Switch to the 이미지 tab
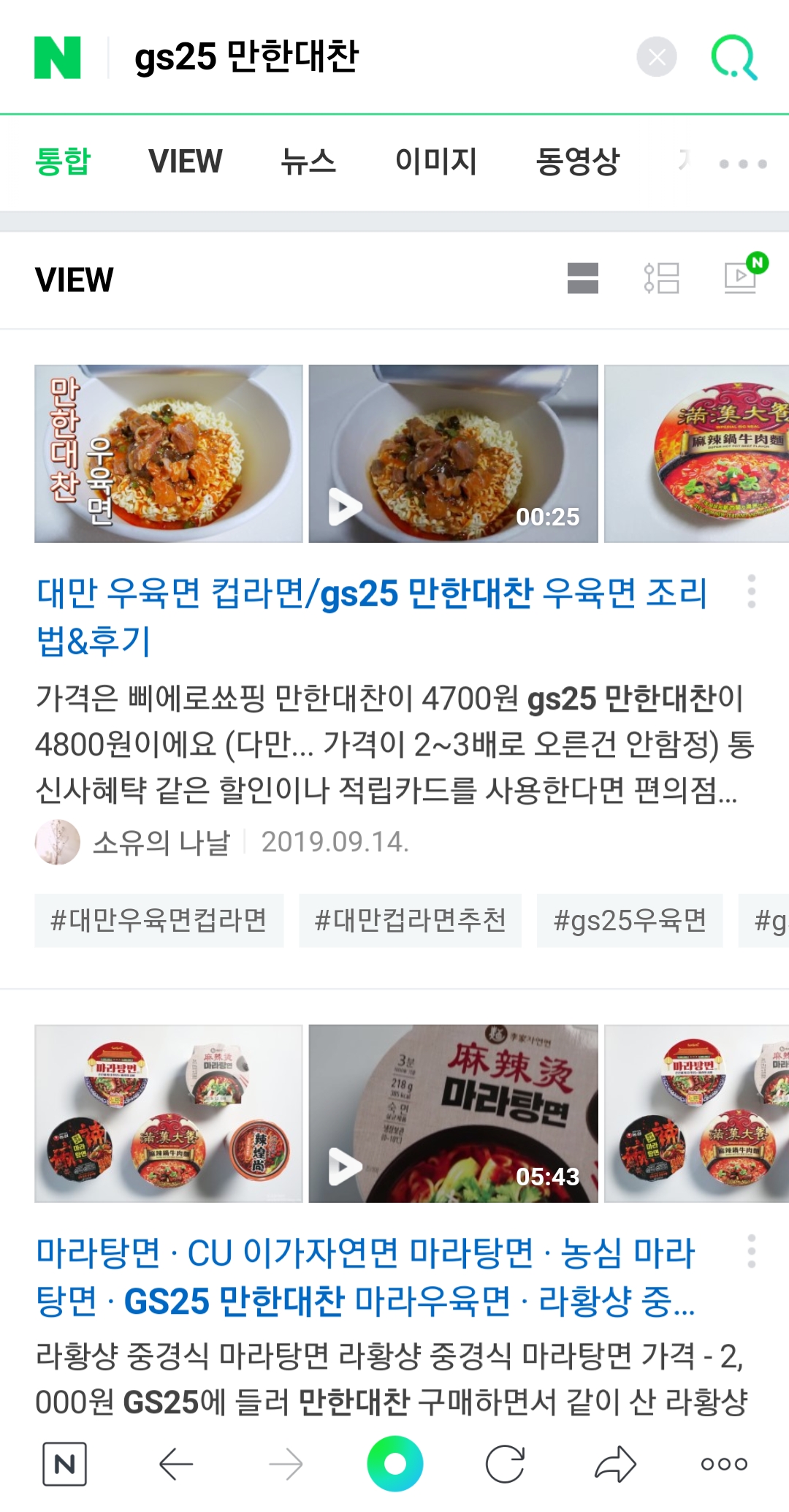This screenshot has width=789, height=1512. pyautogui.click(x=436, y=162)
